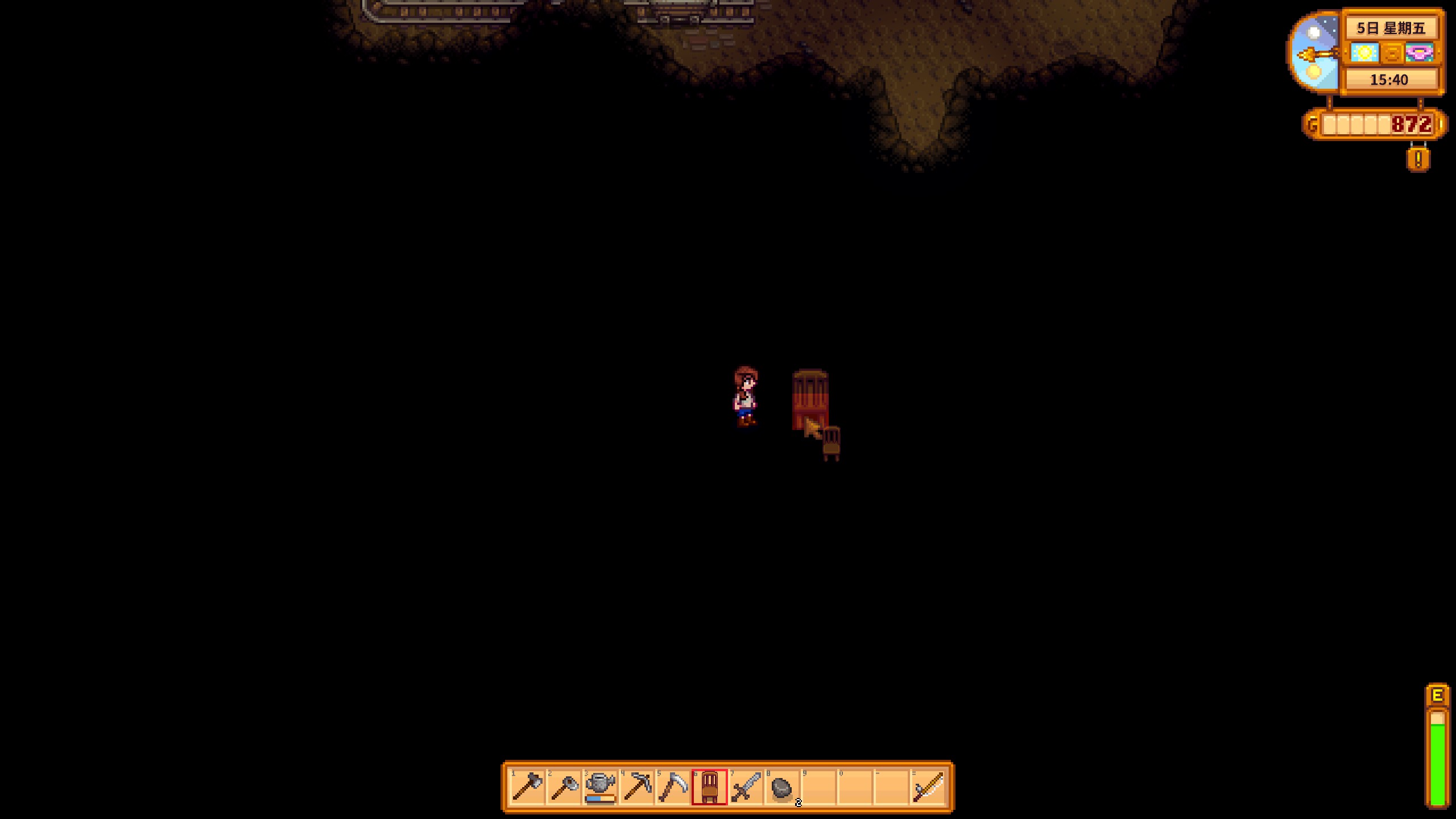Image resolution: width=1456 pixels, height=819 pixels.
Task: Select the axe in the toolbar
Action: click(x=527, y=787)
